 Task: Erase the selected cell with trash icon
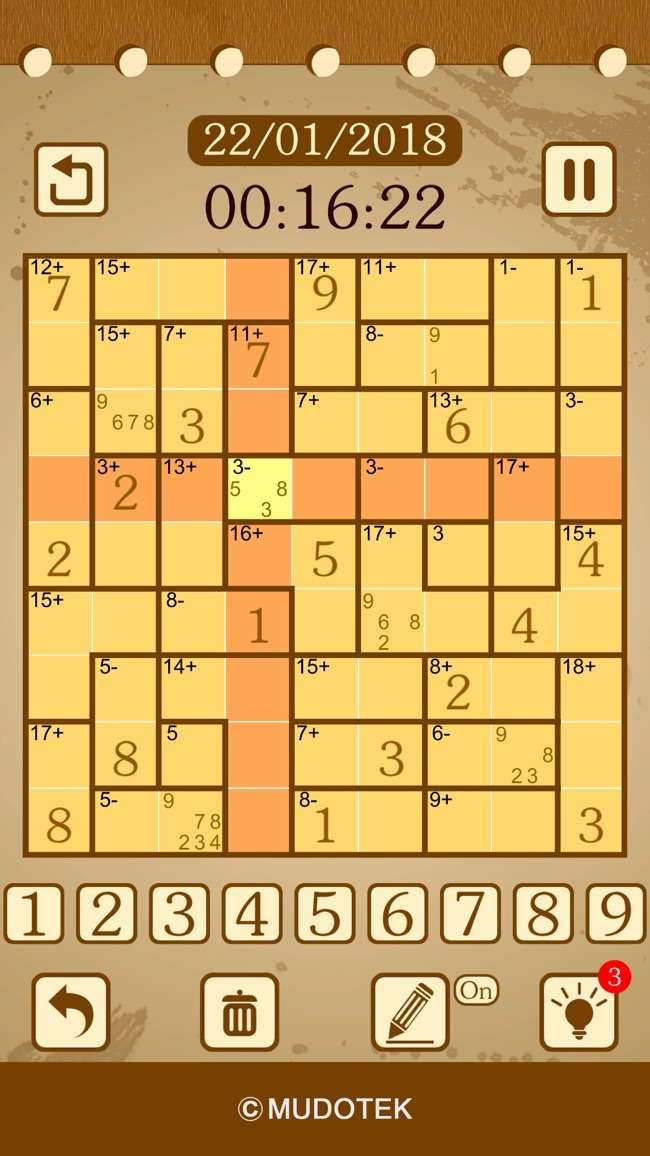pos(239,1012)
